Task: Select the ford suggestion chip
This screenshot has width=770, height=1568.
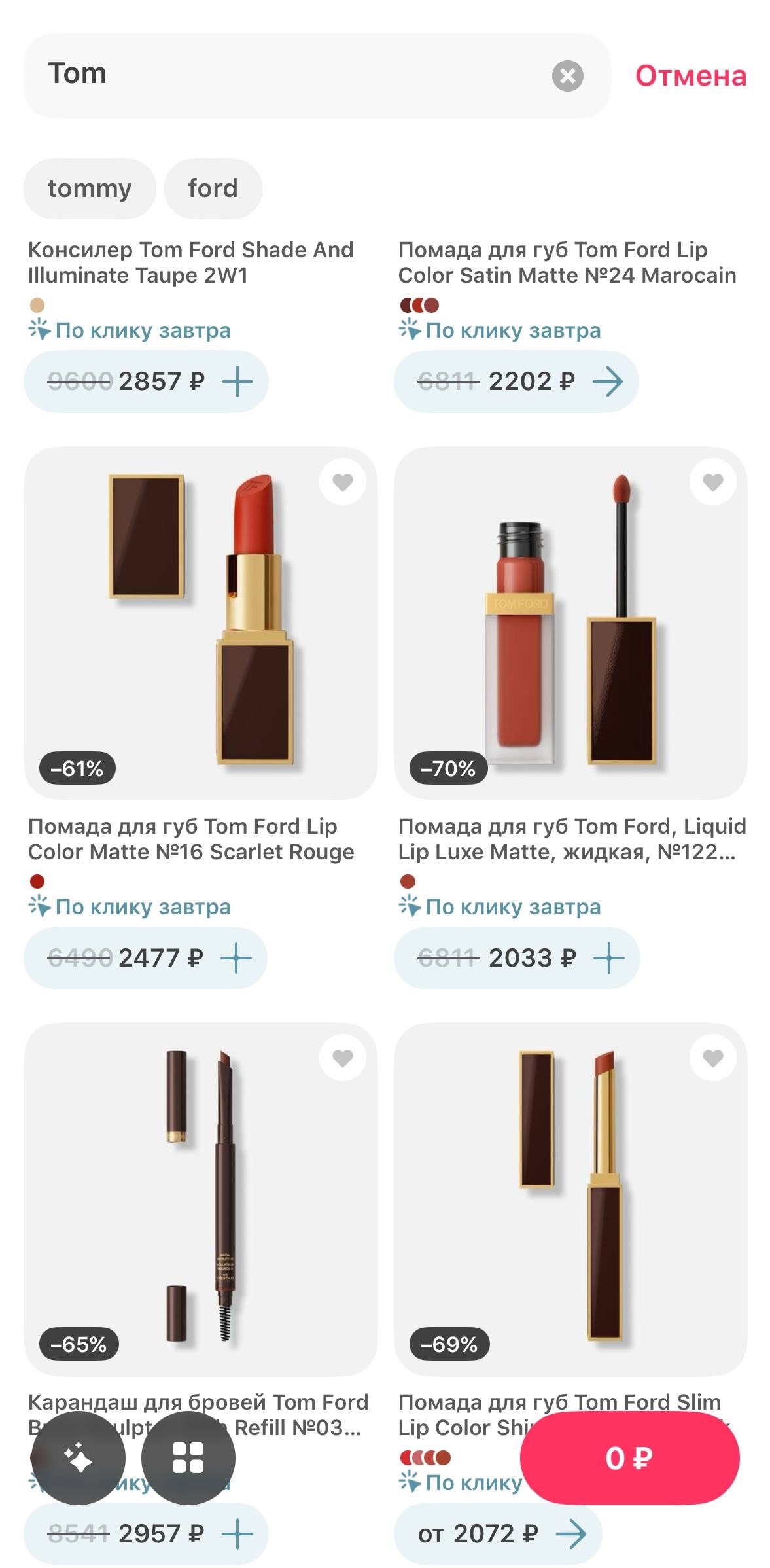Action: click(x=213, y=188)
